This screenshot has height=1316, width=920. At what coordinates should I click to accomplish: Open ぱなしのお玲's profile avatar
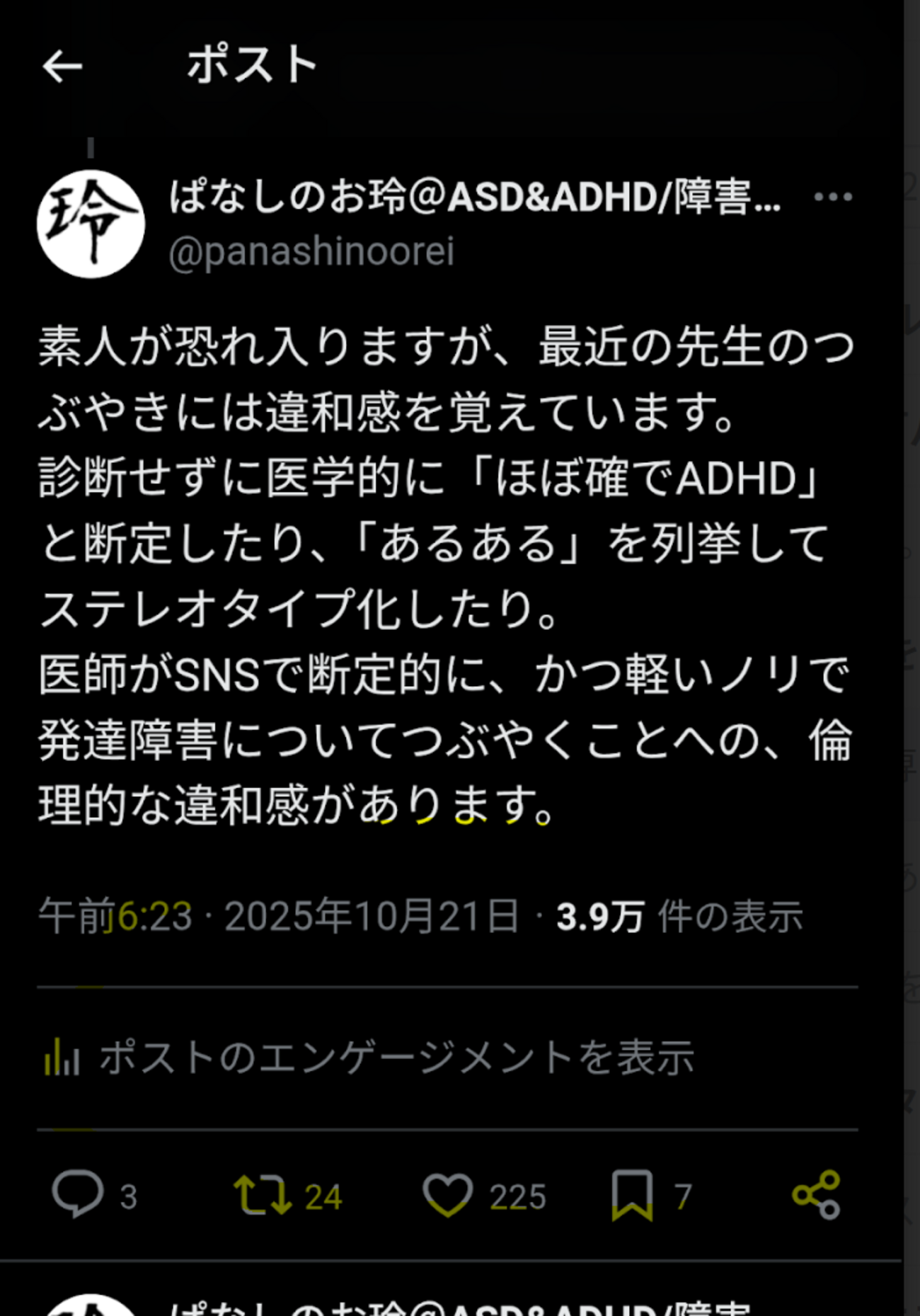click(x=91, y=224)
